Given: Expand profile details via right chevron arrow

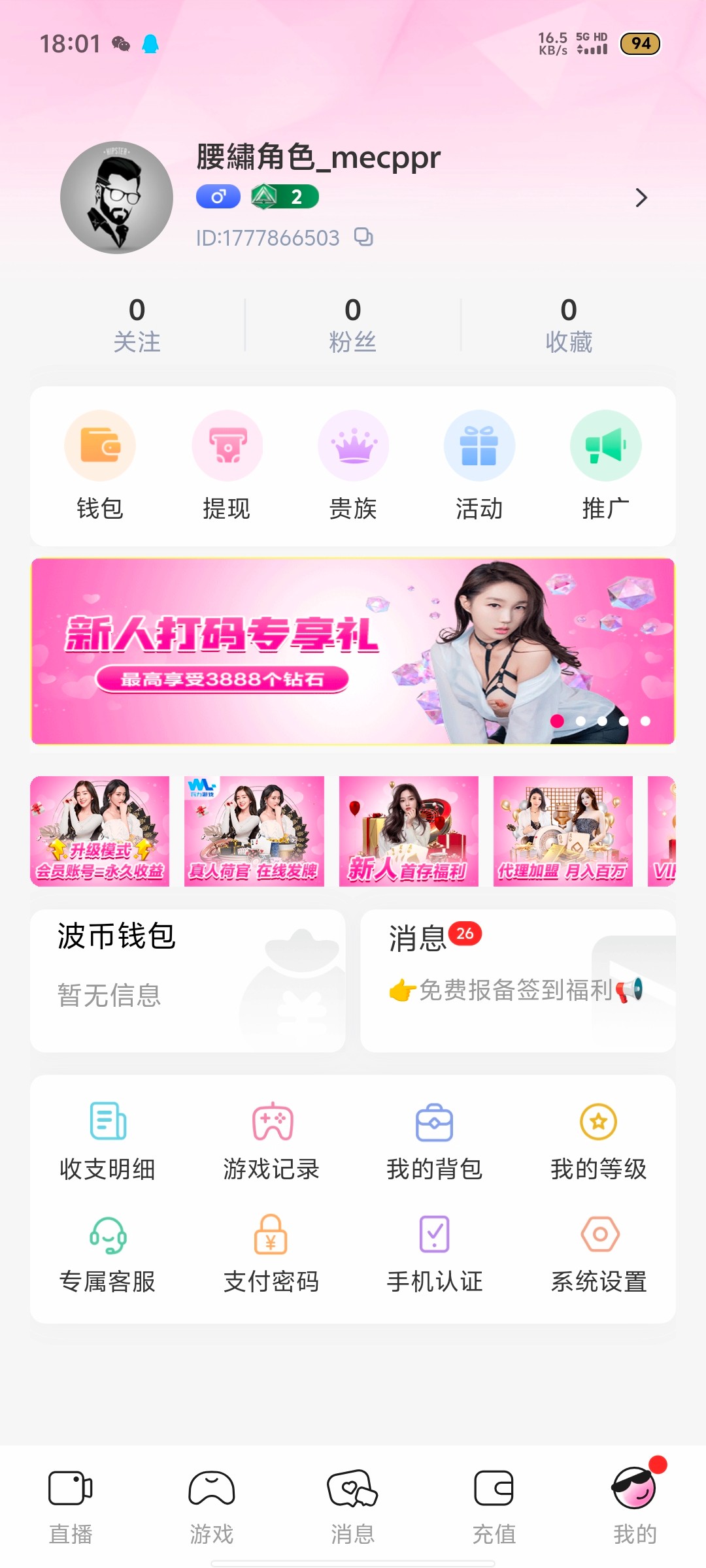Looking at the screenshot, I should tap(641, 197).
